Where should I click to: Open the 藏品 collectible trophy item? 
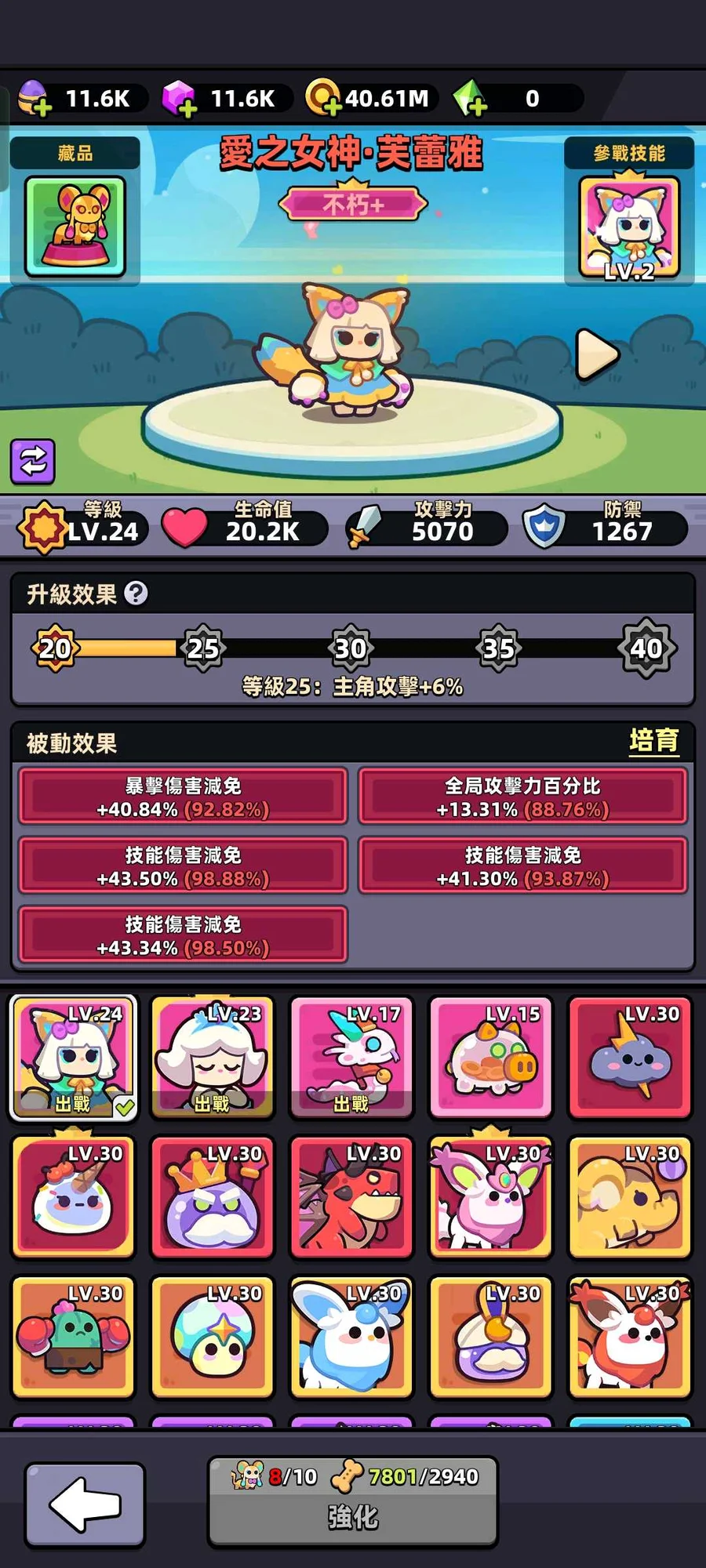tap(75, 227)
